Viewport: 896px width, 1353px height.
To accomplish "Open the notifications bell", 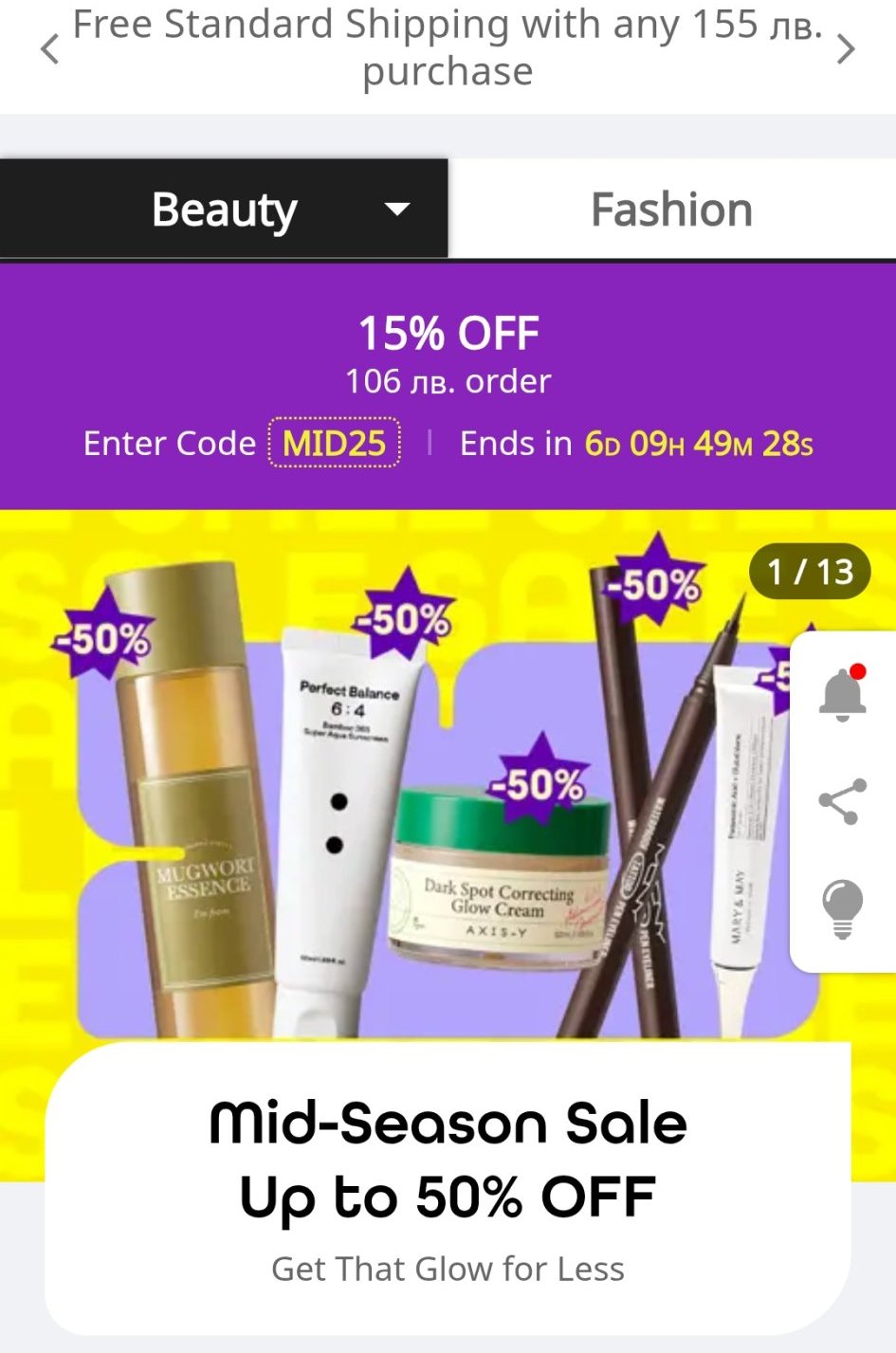I will (842, 693).
